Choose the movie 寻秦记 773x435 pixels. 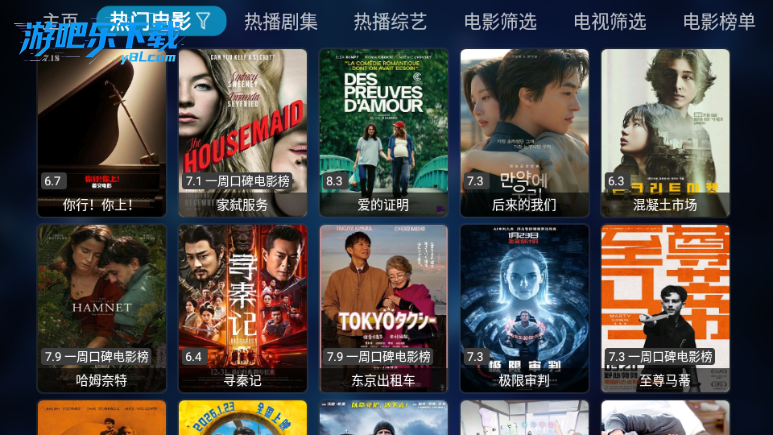[x=243, y=307]
